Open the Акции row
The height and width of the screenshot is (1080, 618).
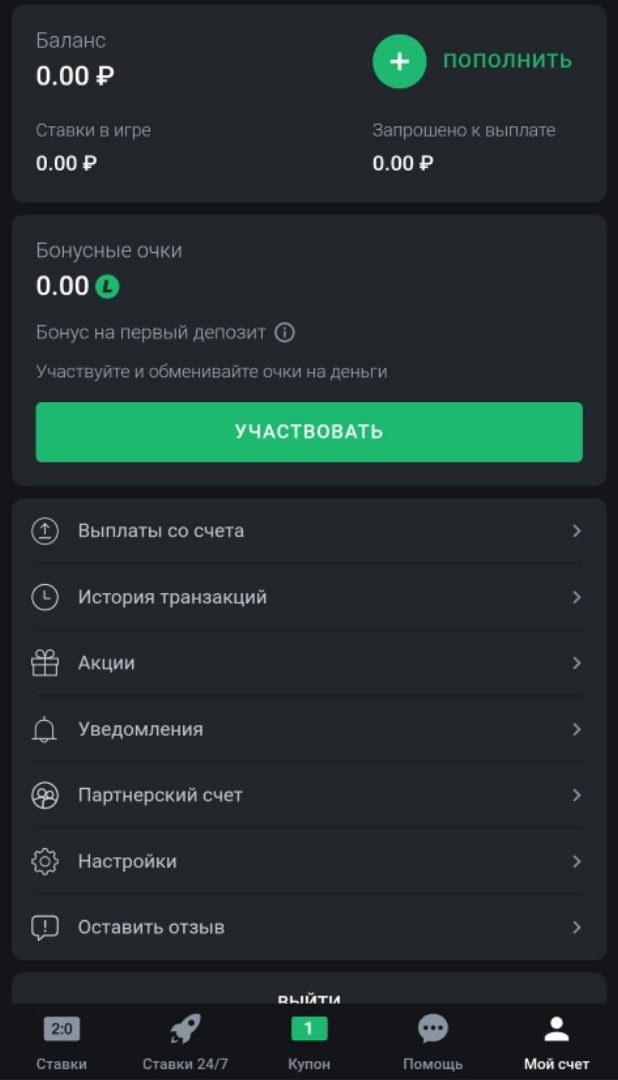coord(309,663)
